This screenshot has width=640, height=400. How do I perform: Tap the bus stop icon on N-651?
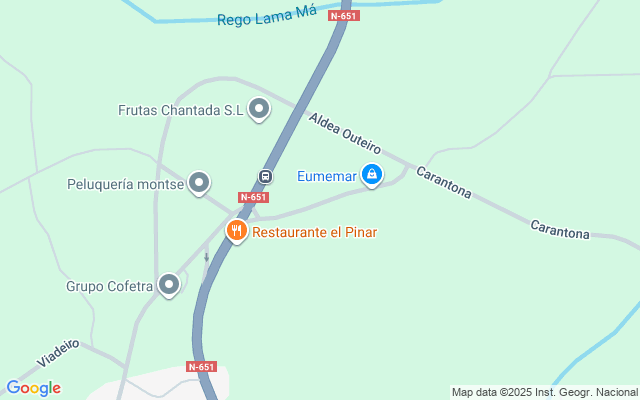[x=266, y=177]
